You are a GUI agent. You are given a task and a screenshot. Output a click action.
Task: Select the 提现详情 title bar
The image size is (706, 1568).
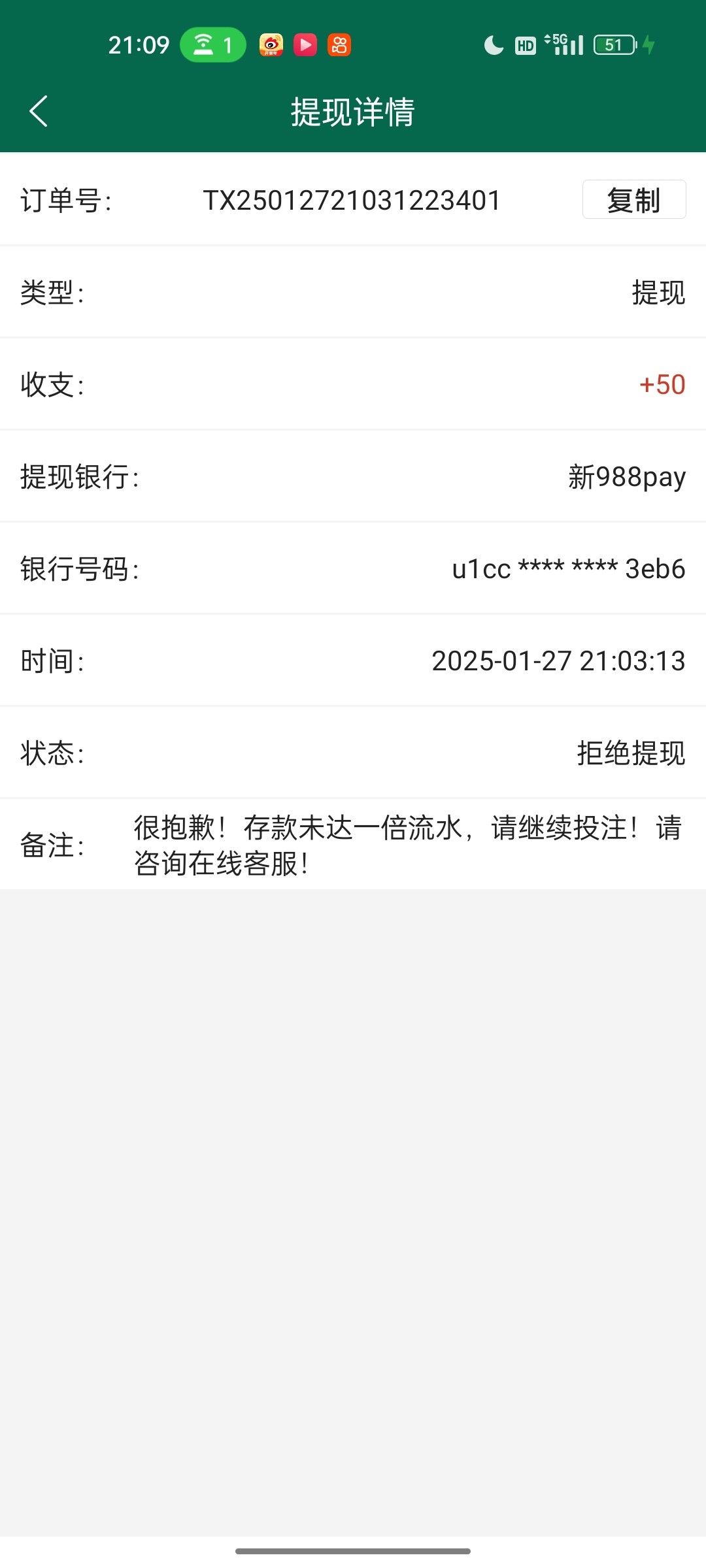353,111
